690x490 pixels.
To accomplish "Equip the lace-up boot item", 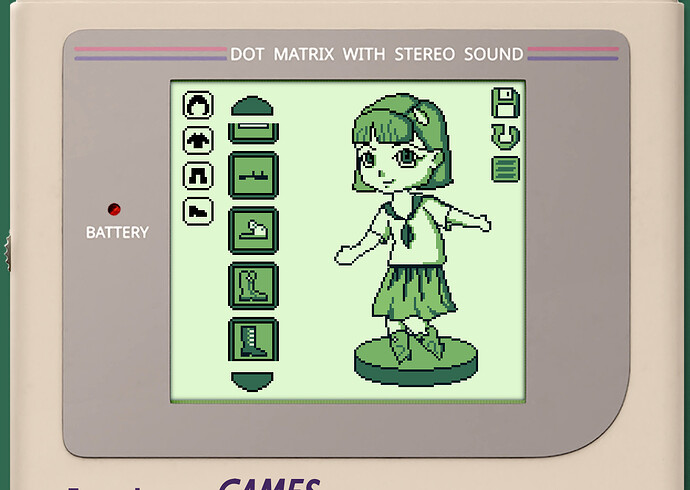I will [254, 340].
